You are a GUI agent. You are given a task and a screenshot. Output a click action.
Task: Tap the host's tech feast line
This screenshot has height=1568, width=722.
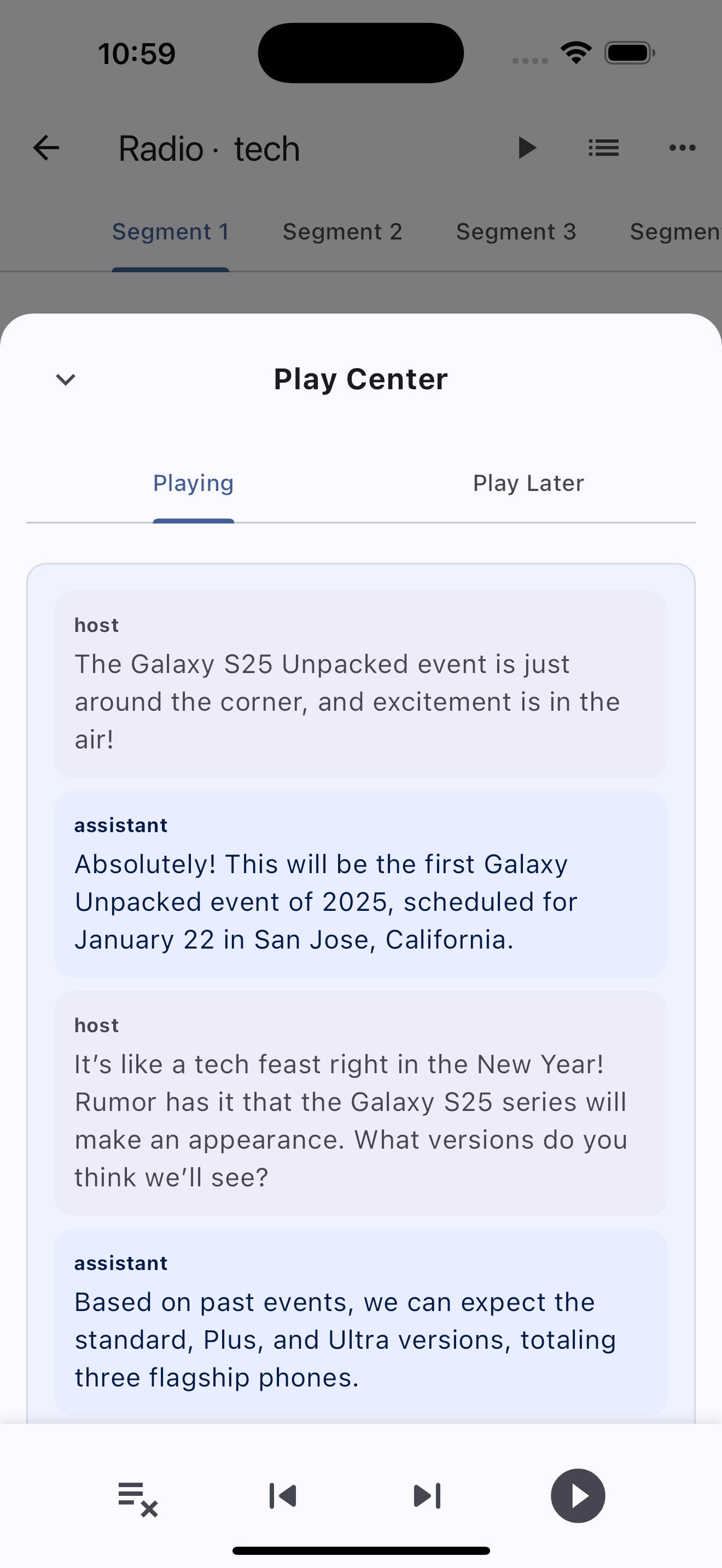coord(360,1102)
